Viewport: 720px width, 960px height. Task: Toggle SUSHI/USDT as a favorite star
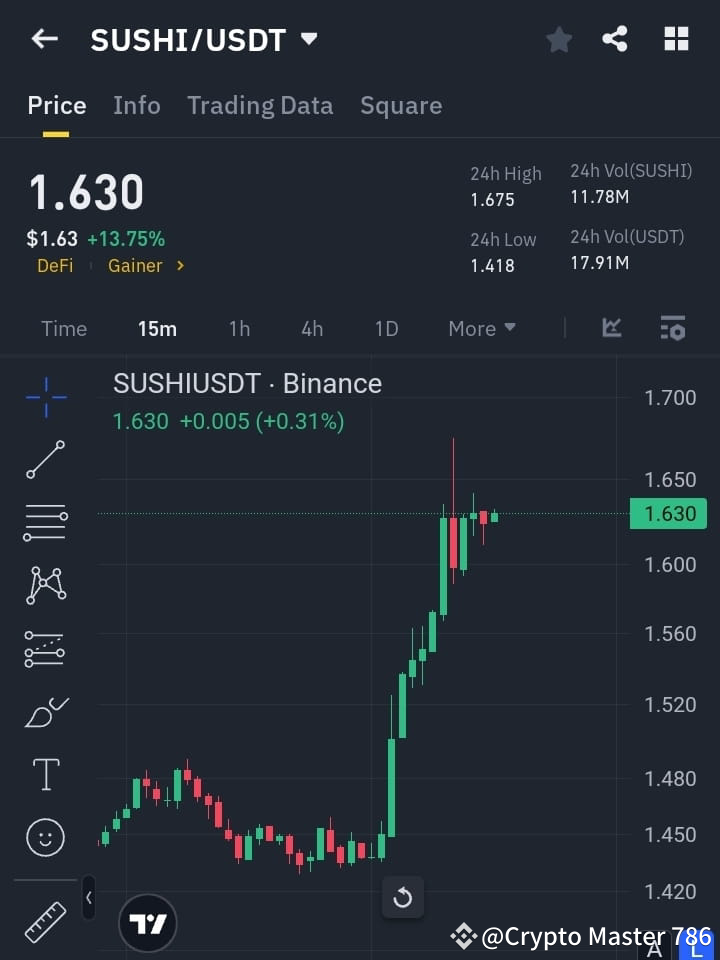[559, 39]
